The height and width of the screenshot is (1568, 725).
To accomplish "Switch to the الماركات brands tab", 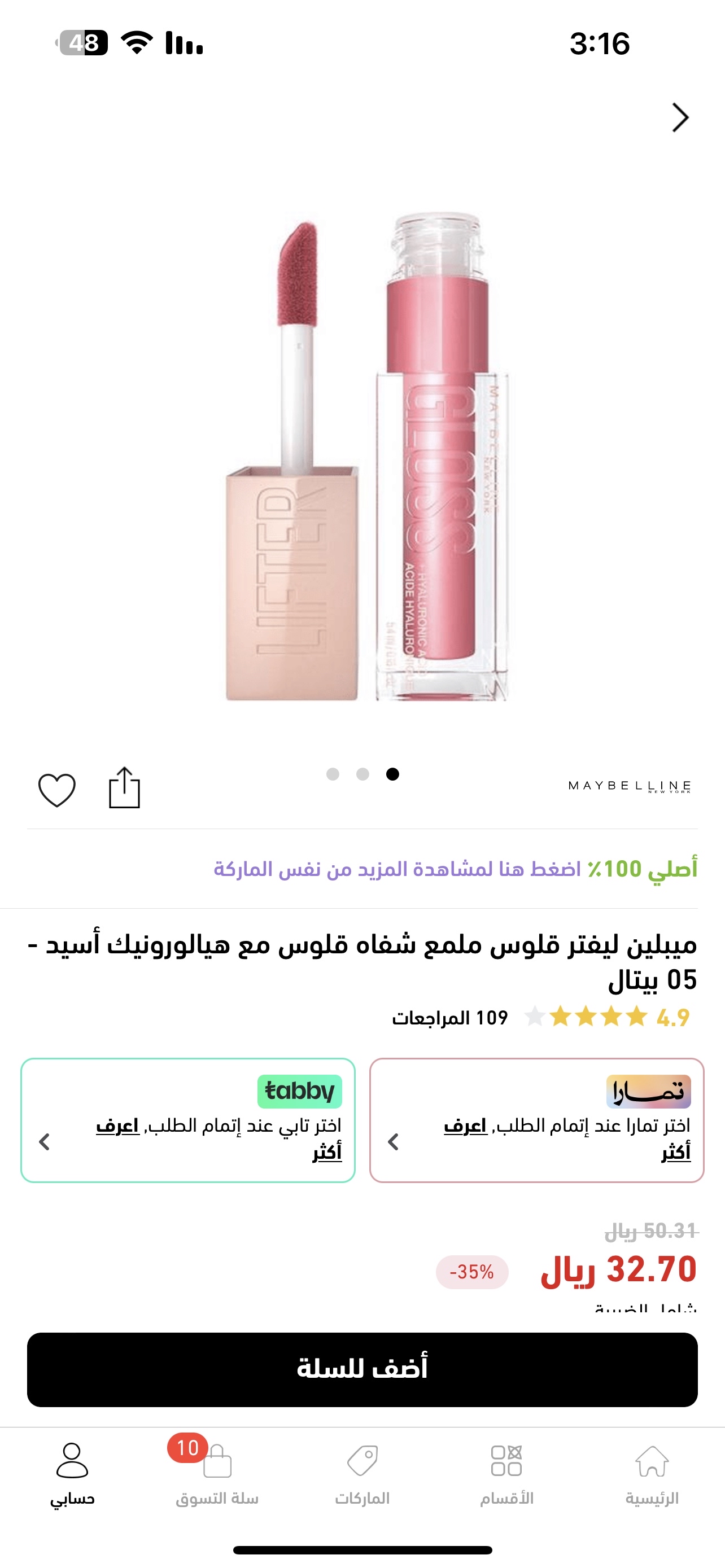I will pyautogui.click(x=362, y=1474).
